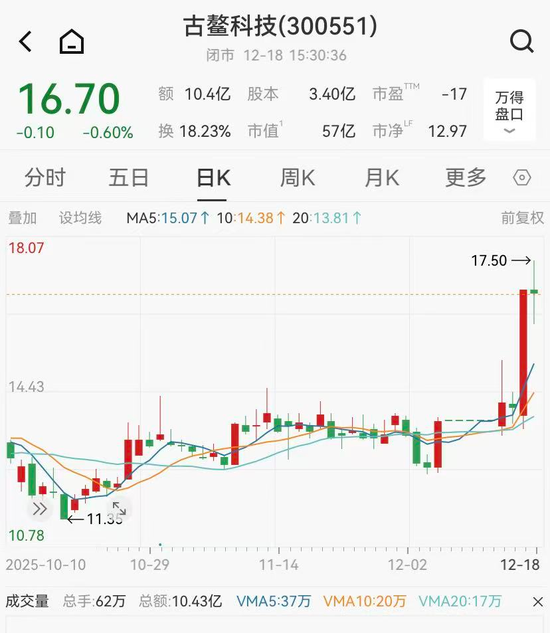Tap the double-arrow chart expand button

(40, 509)
